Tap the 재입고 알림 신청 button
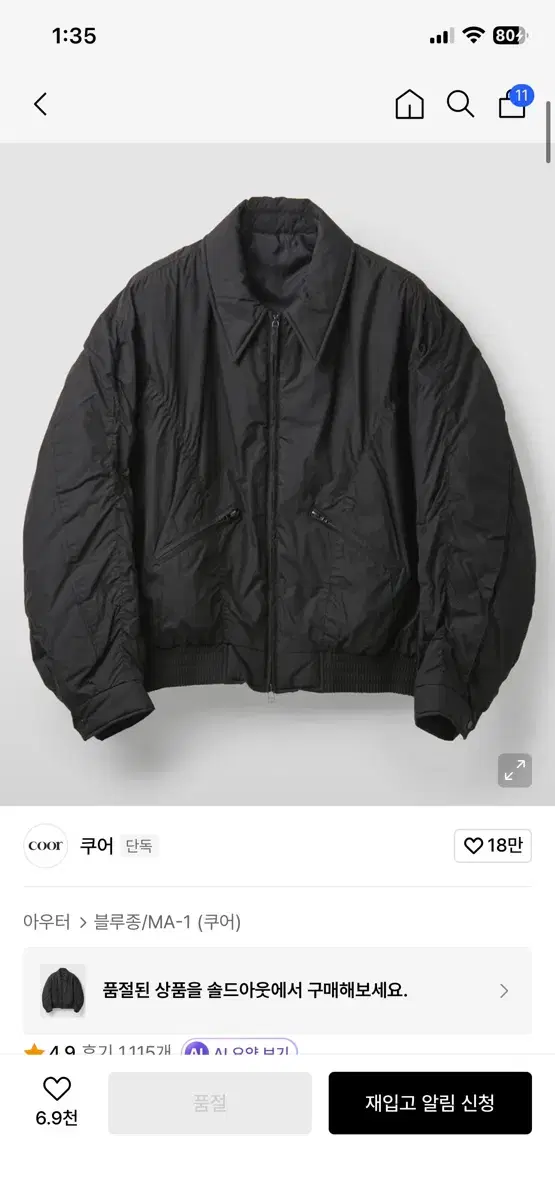 pos(430,1103)
